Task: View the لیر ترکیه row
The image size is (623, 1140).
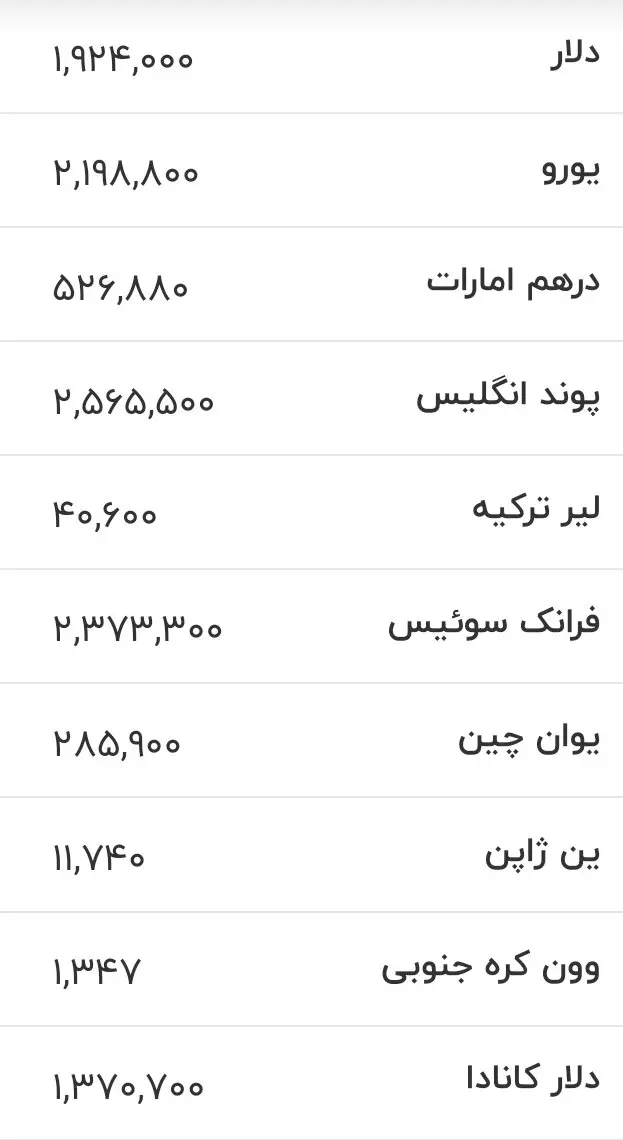Action: point(311,513)
